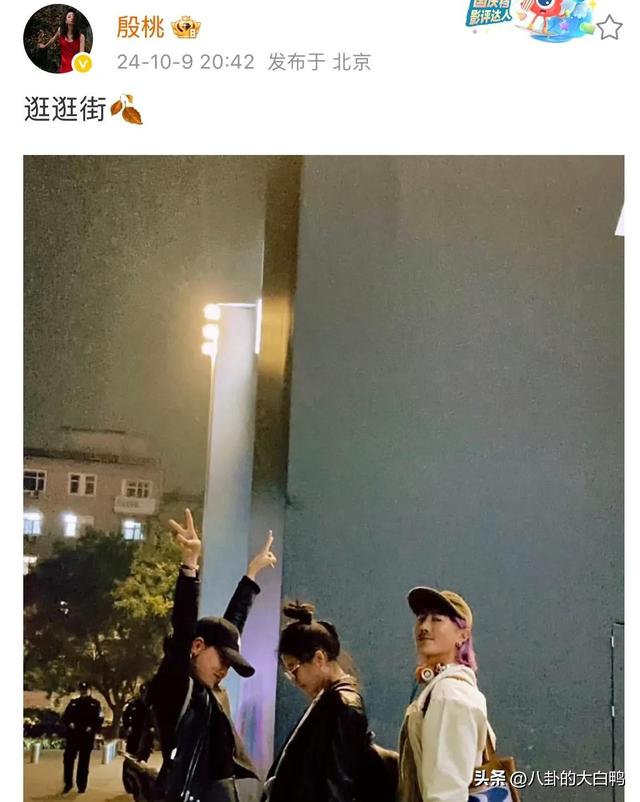Tap the username 殷桃
The height and width of the screenshot is (802, 640).
point(140,27)
